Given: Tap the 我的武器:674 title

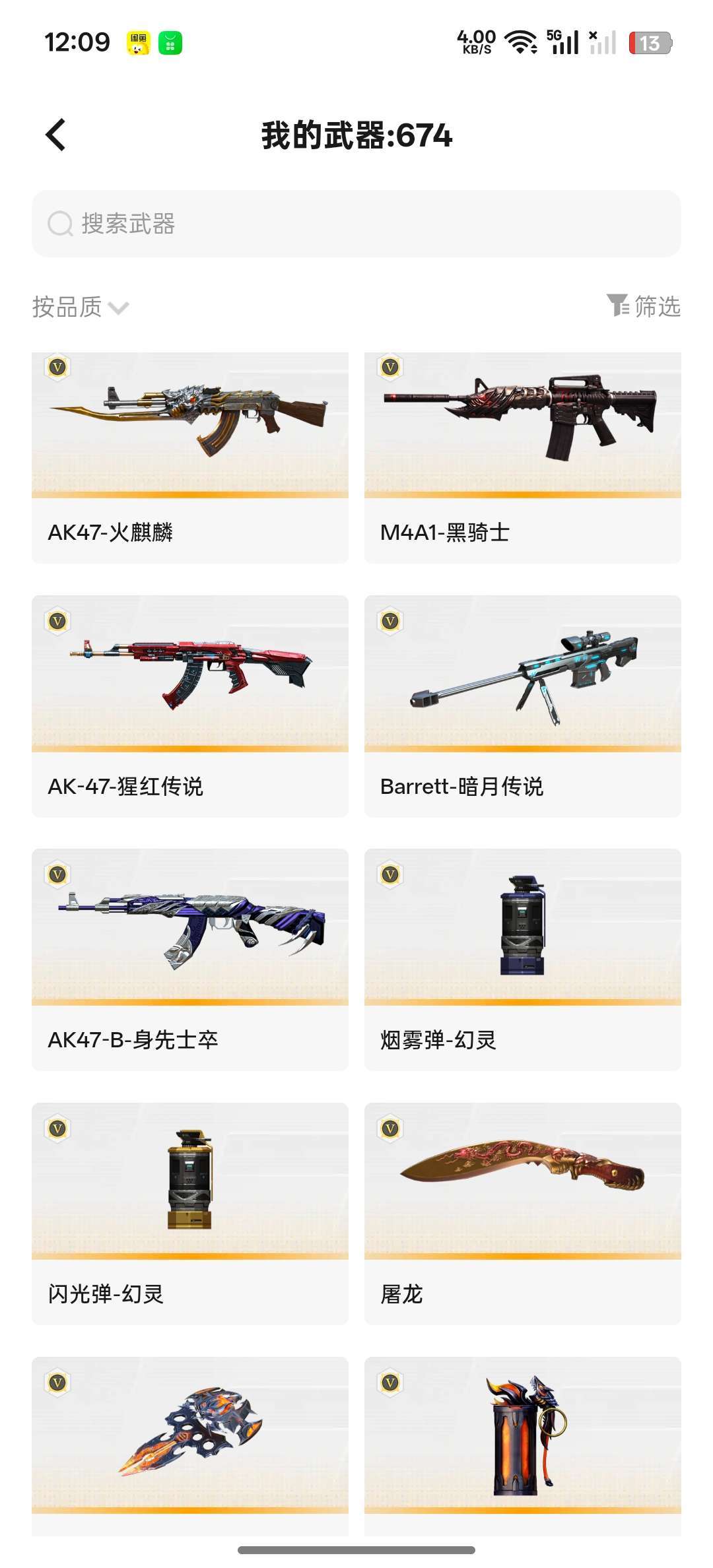Looking at the screenshot, I should pyautogui.click(x=356, y=137).
